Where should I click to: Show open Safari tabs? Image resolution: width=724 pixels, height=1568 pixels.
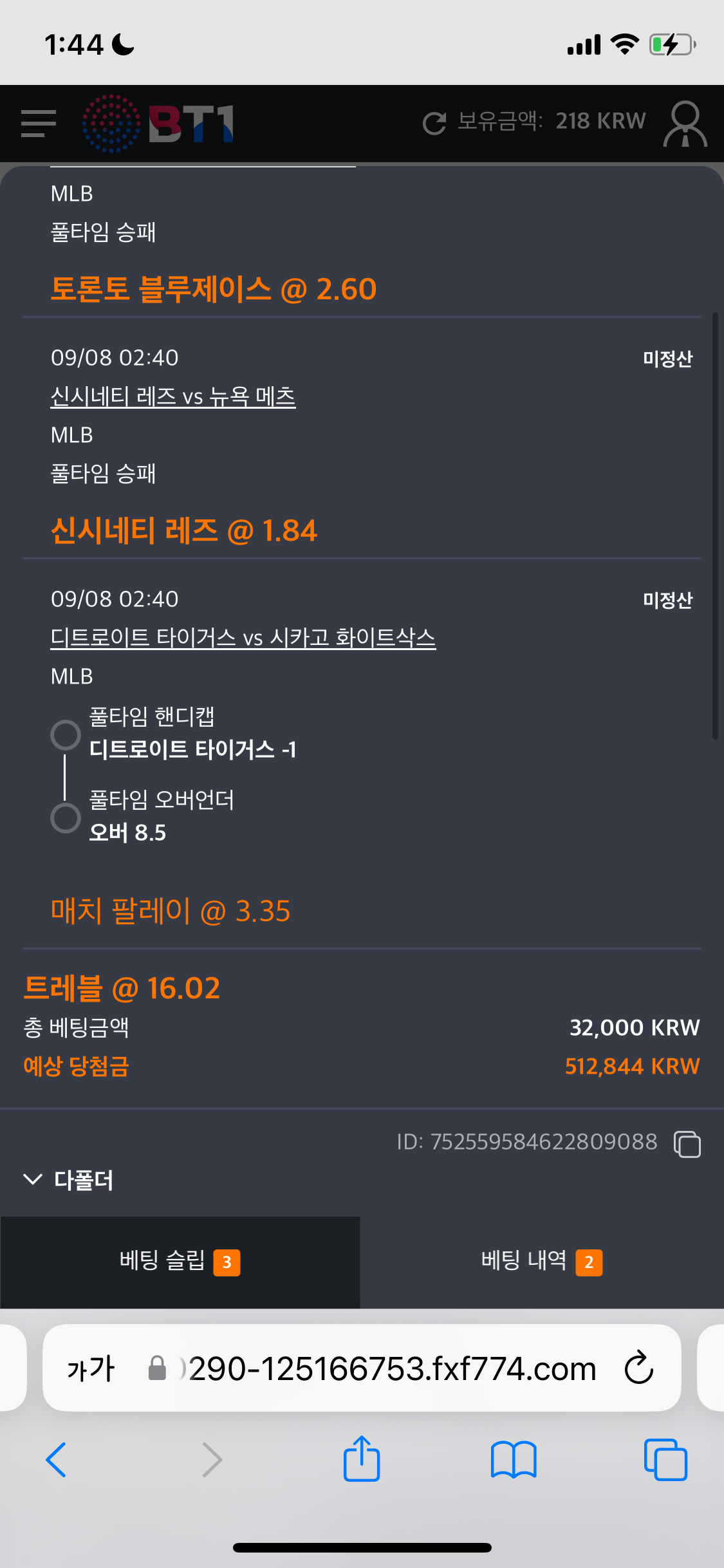[665, 1460]
